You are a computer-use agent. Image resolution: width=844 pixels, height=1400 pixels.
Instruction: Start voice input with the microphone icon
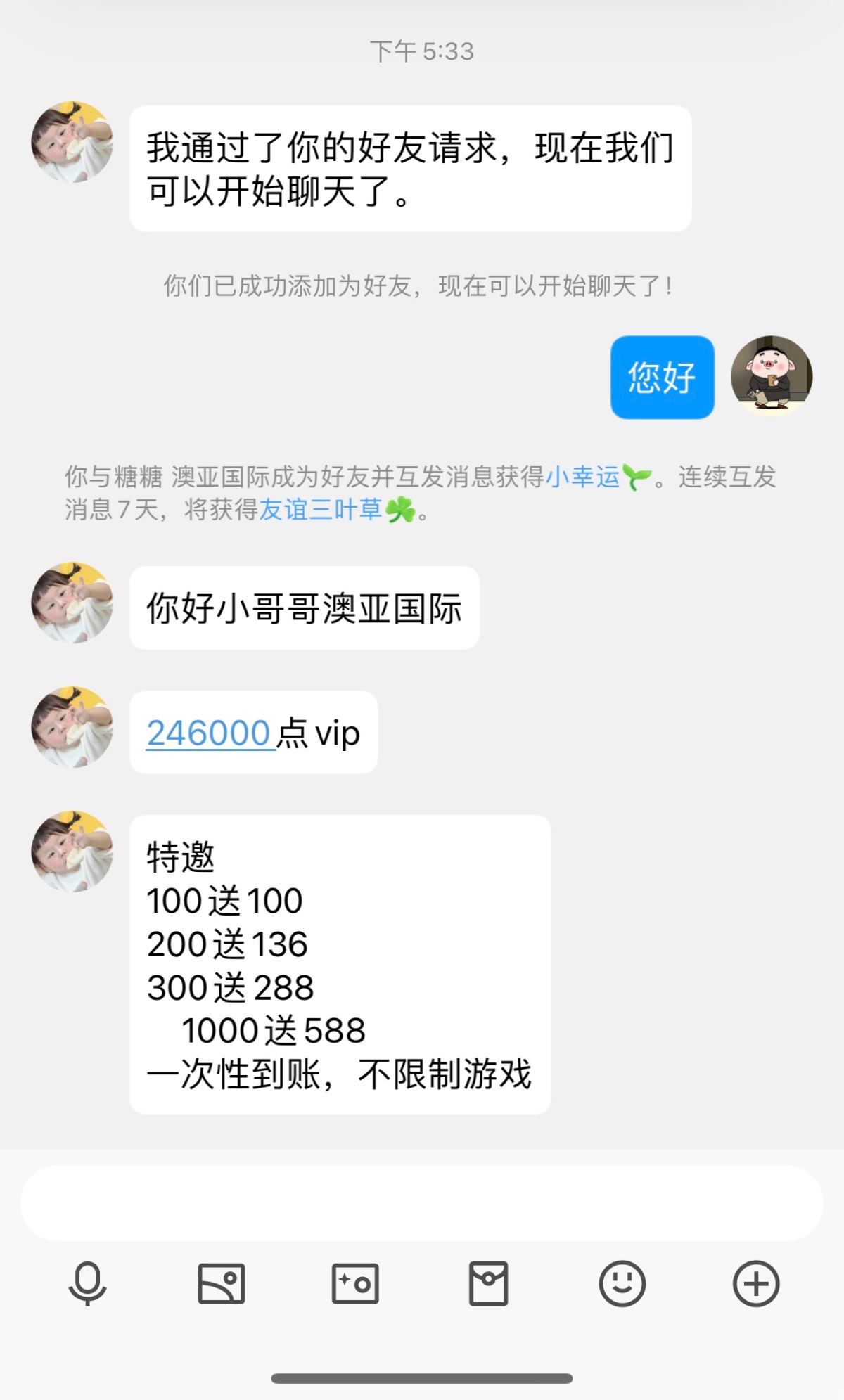[87, 1284]
